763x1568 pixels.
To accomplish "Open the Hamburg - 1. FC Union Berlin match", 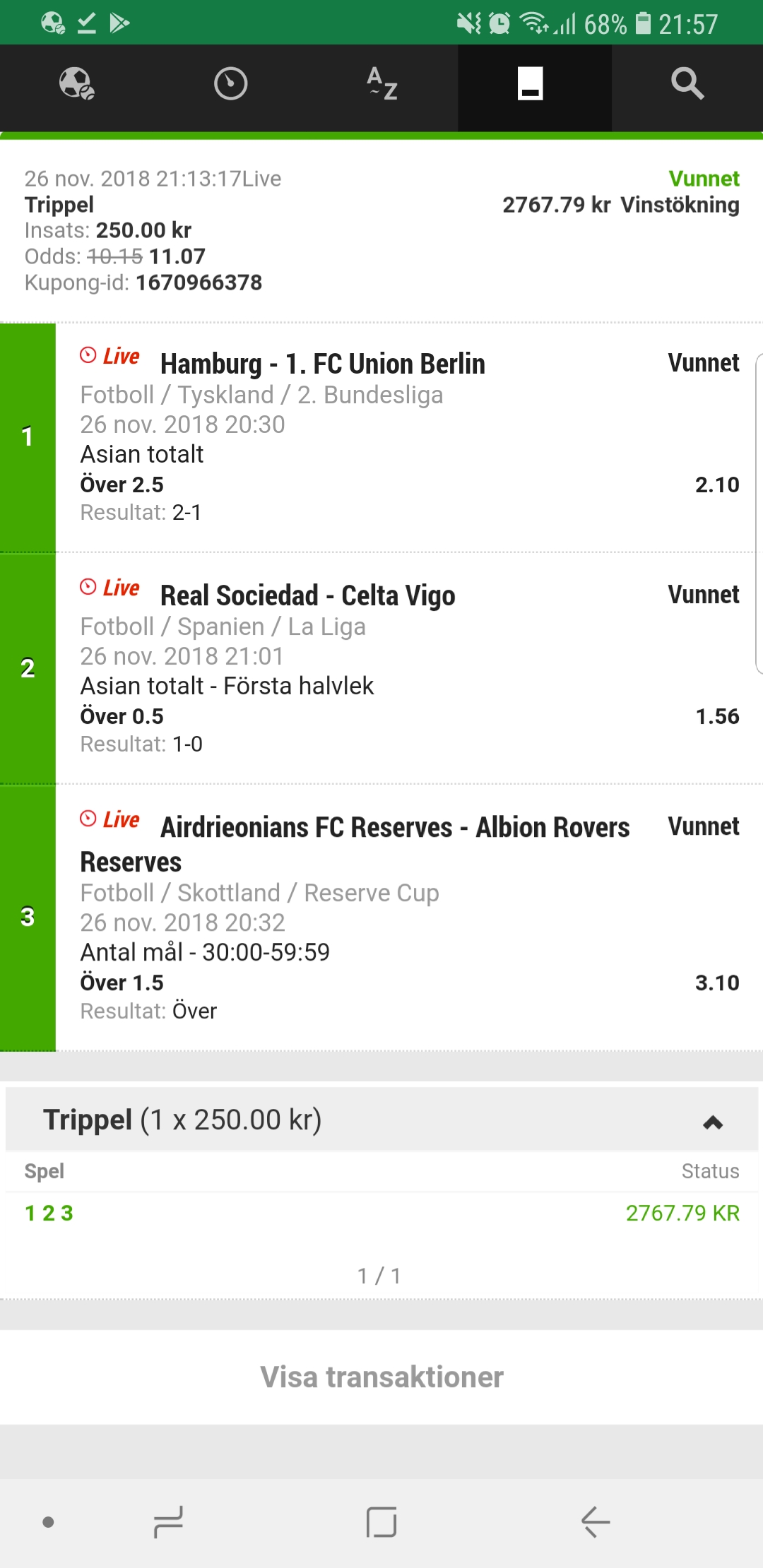I will click(x=323, y=364).
